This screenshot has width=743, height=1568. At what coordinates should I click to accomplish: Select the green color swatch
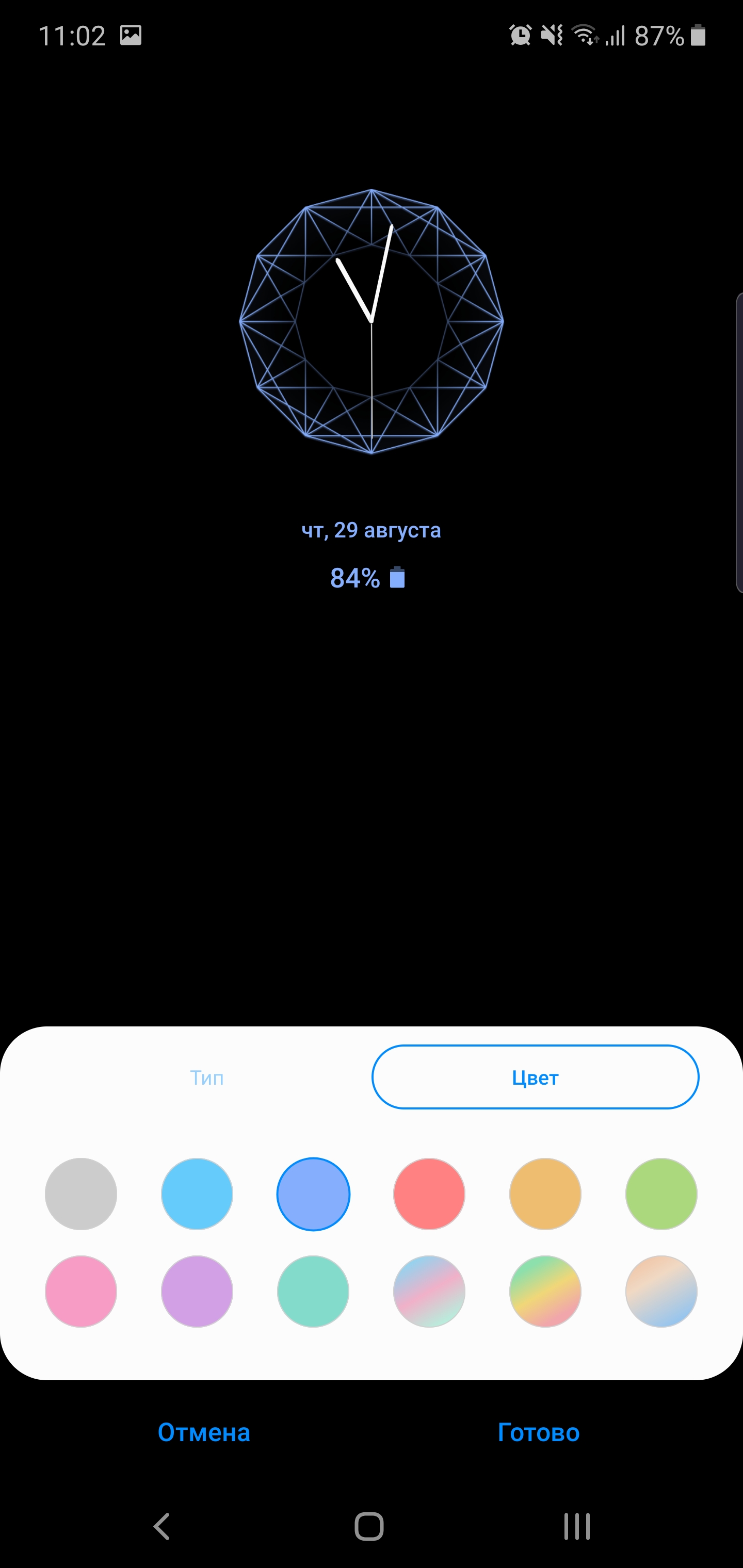pos(661,1194)
